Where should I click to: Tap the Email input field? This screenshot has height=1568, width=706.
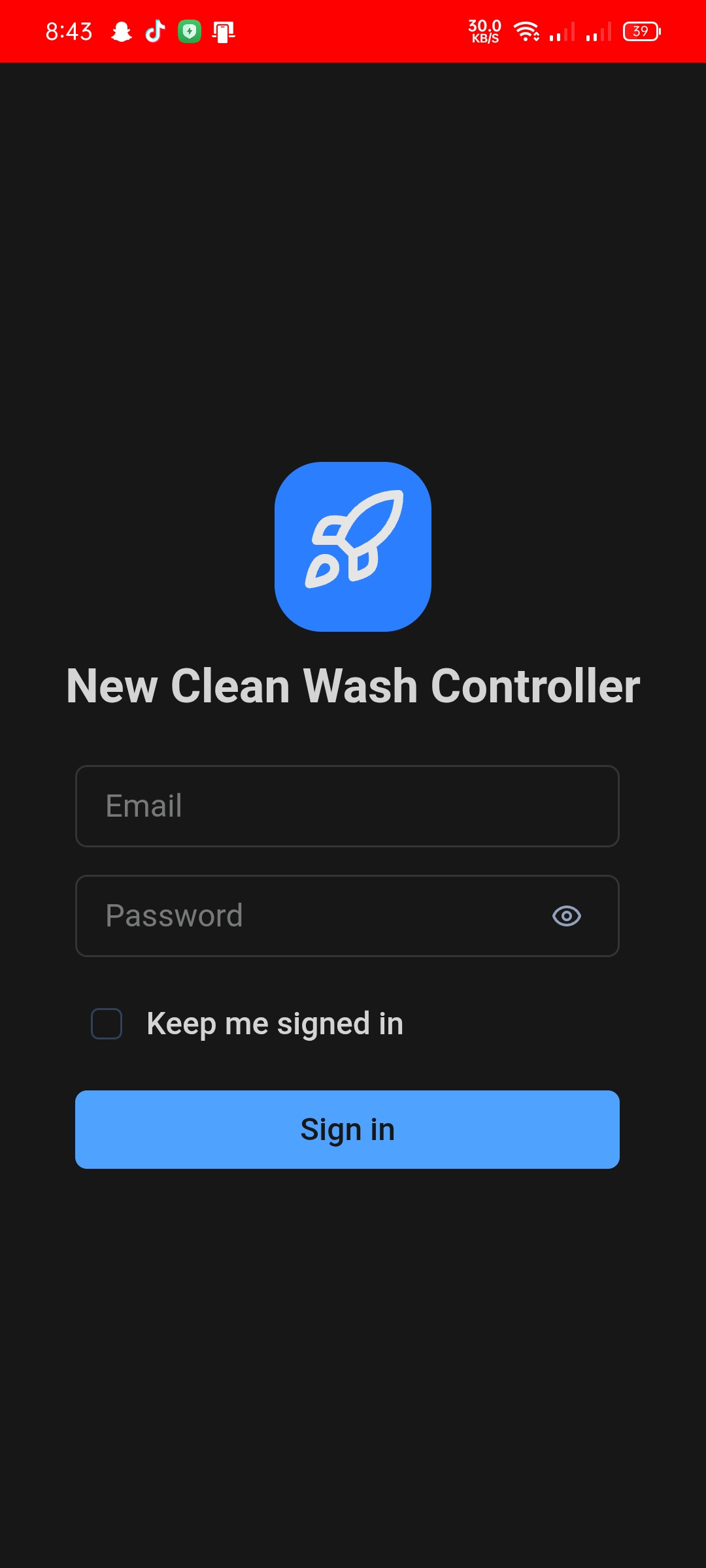point(346,806)
